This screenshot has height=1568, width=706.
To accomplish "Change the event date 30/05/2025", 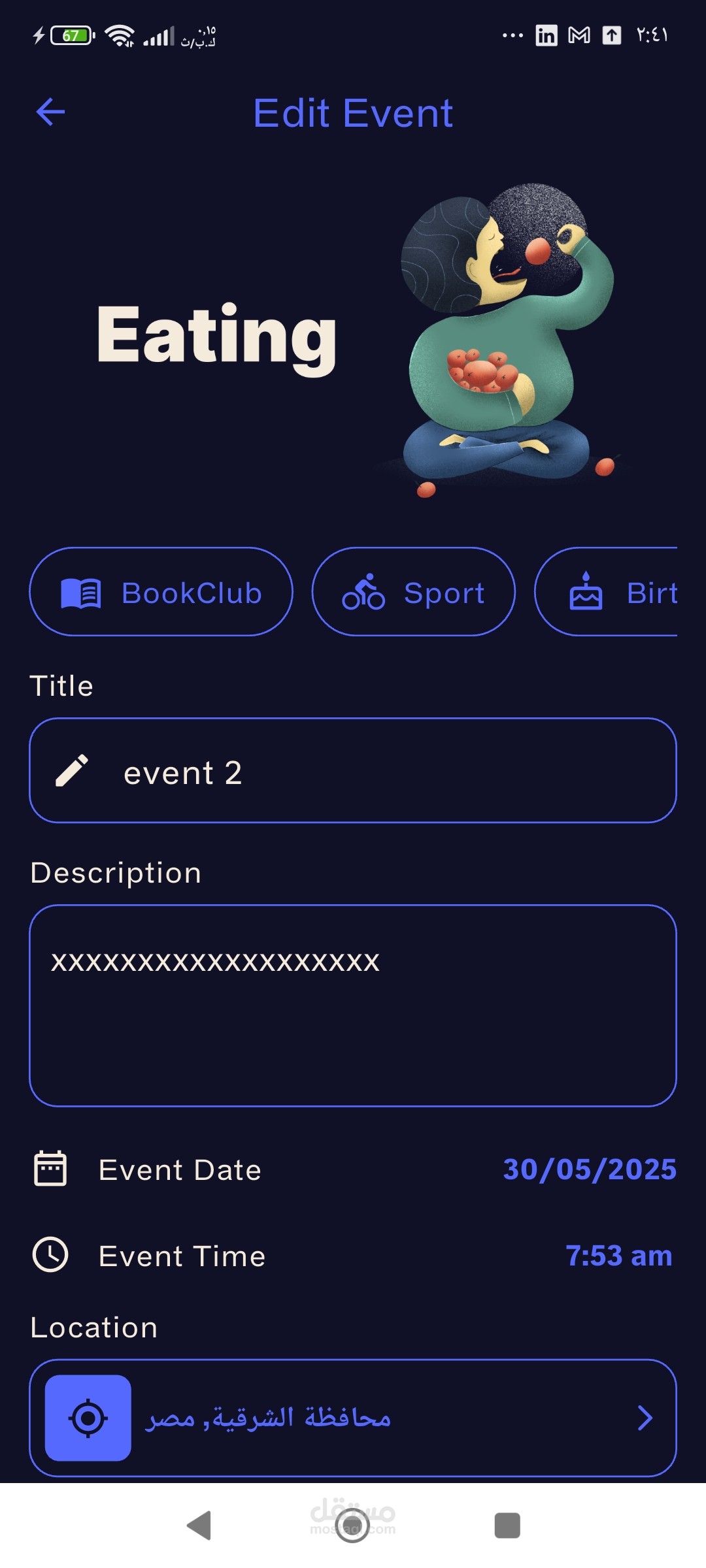I will (x=589, y=1169).
